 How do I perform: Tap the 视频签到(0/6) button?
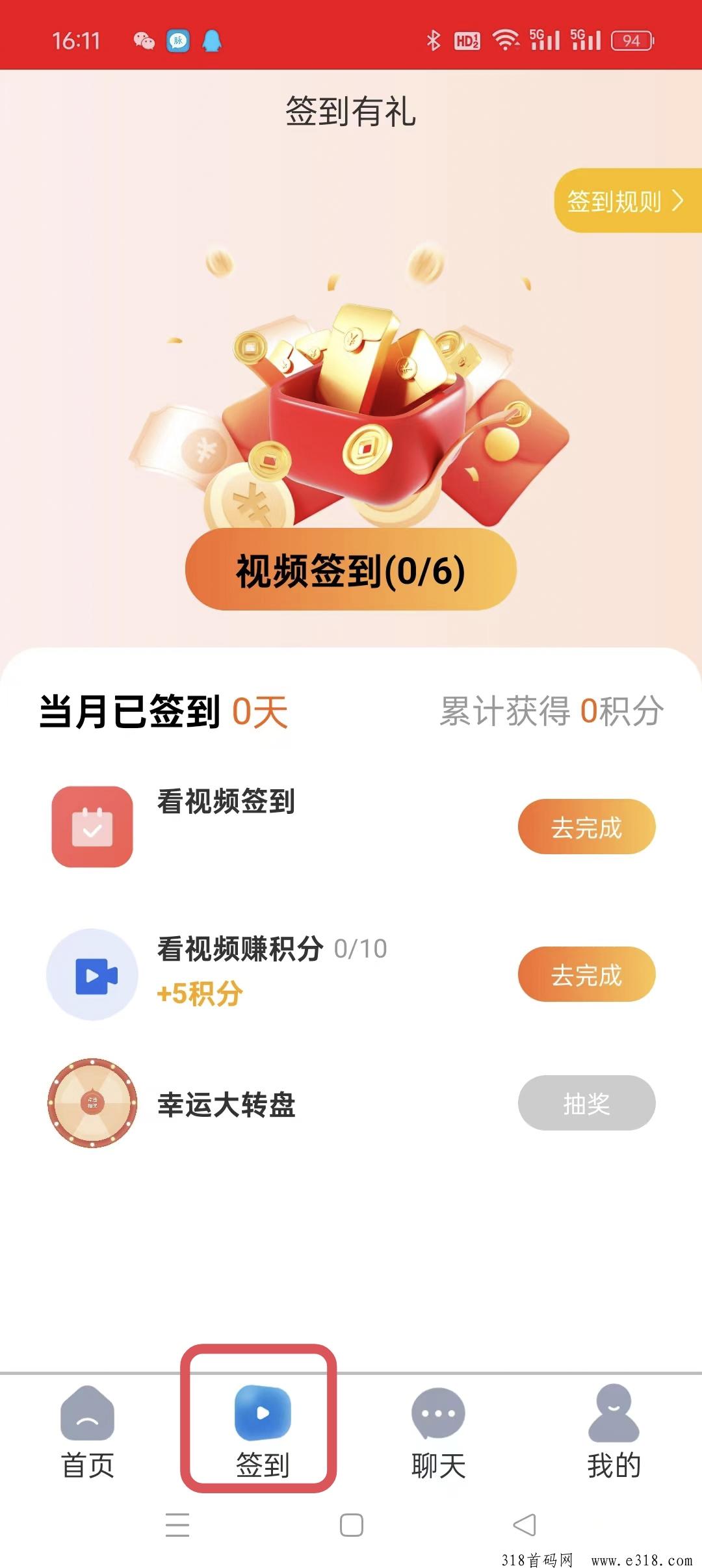[x=351, y=569]
